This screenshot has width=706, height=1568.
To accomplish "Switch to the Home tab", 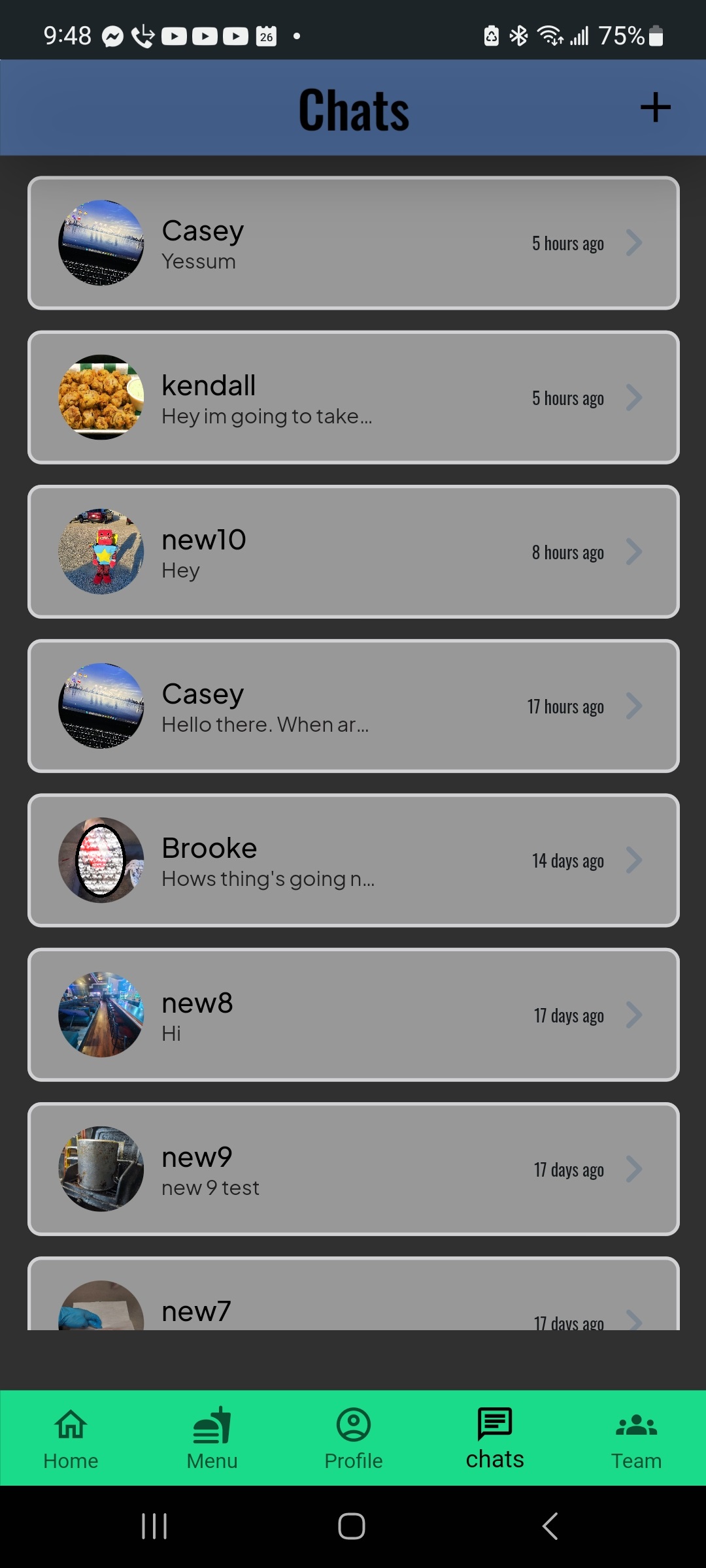I will (x=71, y=1439).
